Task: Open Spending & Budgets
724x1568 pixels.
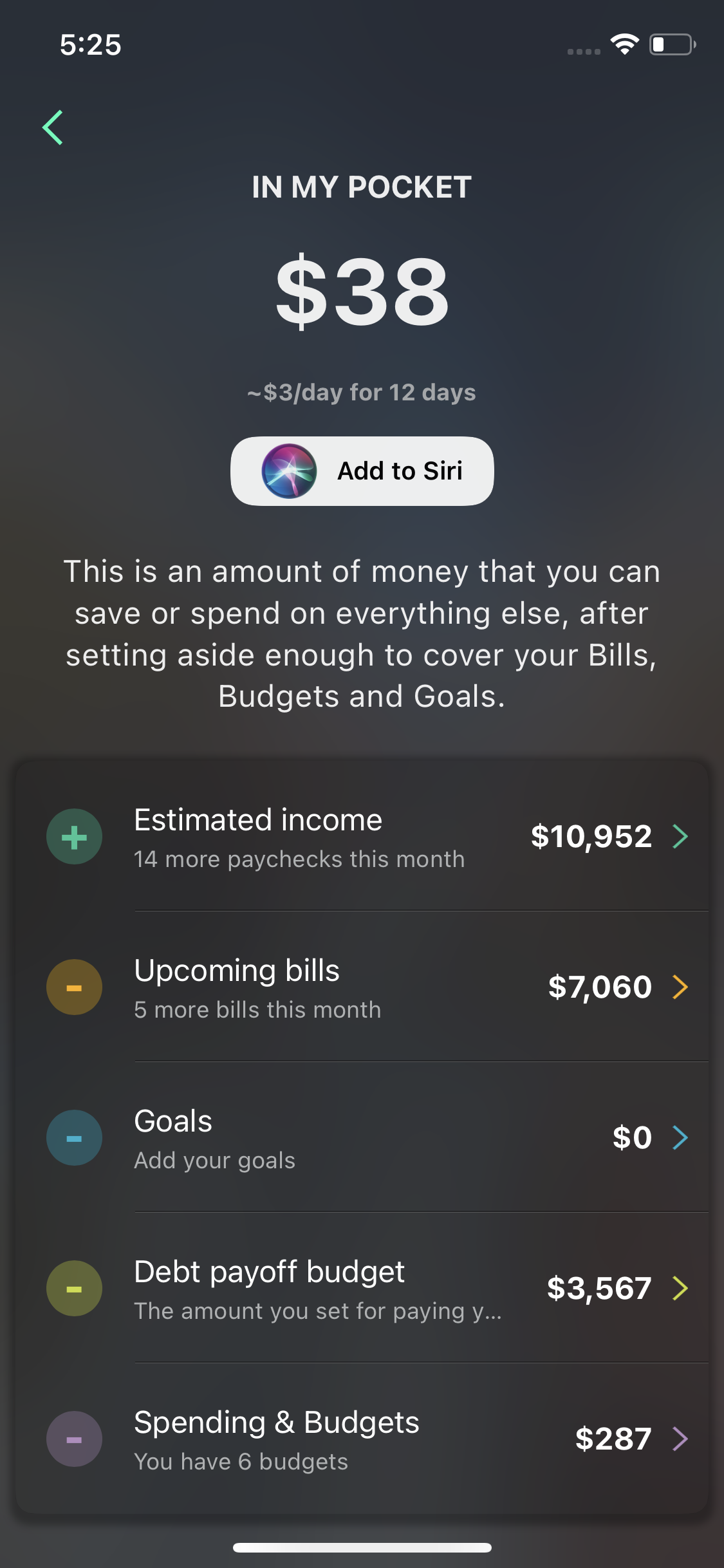Action: 362,1439
